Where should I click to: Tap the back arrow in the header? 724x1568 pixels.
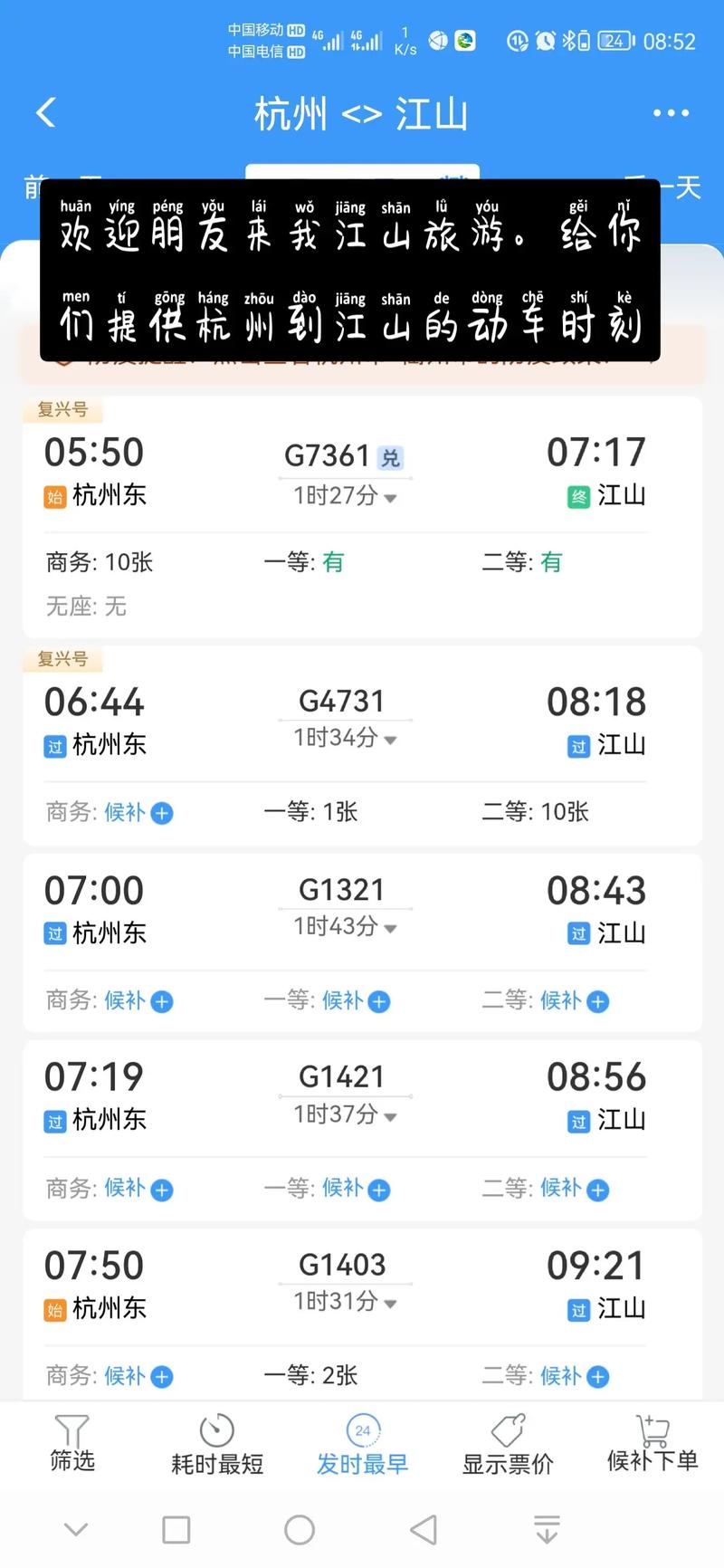[x=45, y=112]
